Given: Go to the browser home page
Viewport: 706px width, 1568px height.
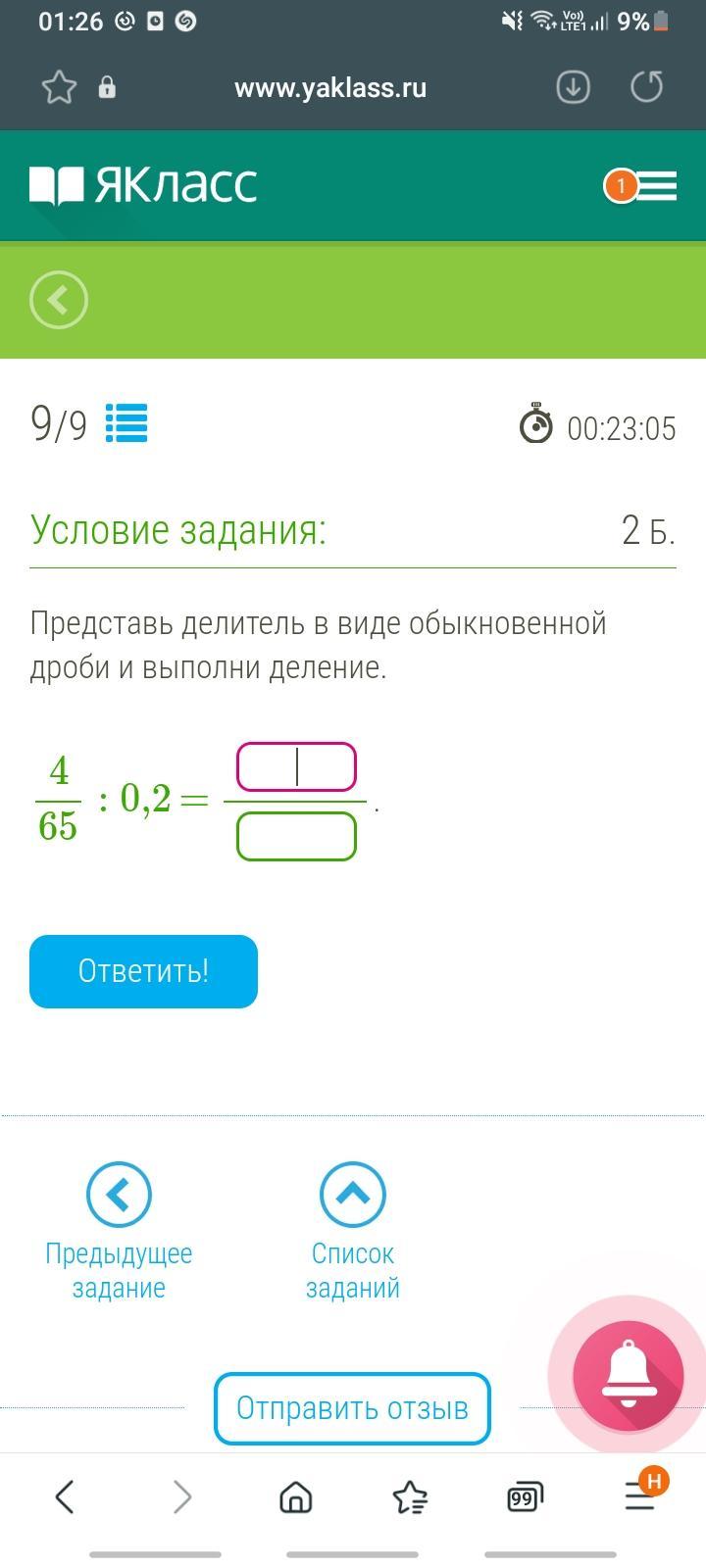Looking at the screenshot, I should pos(295,1496).
